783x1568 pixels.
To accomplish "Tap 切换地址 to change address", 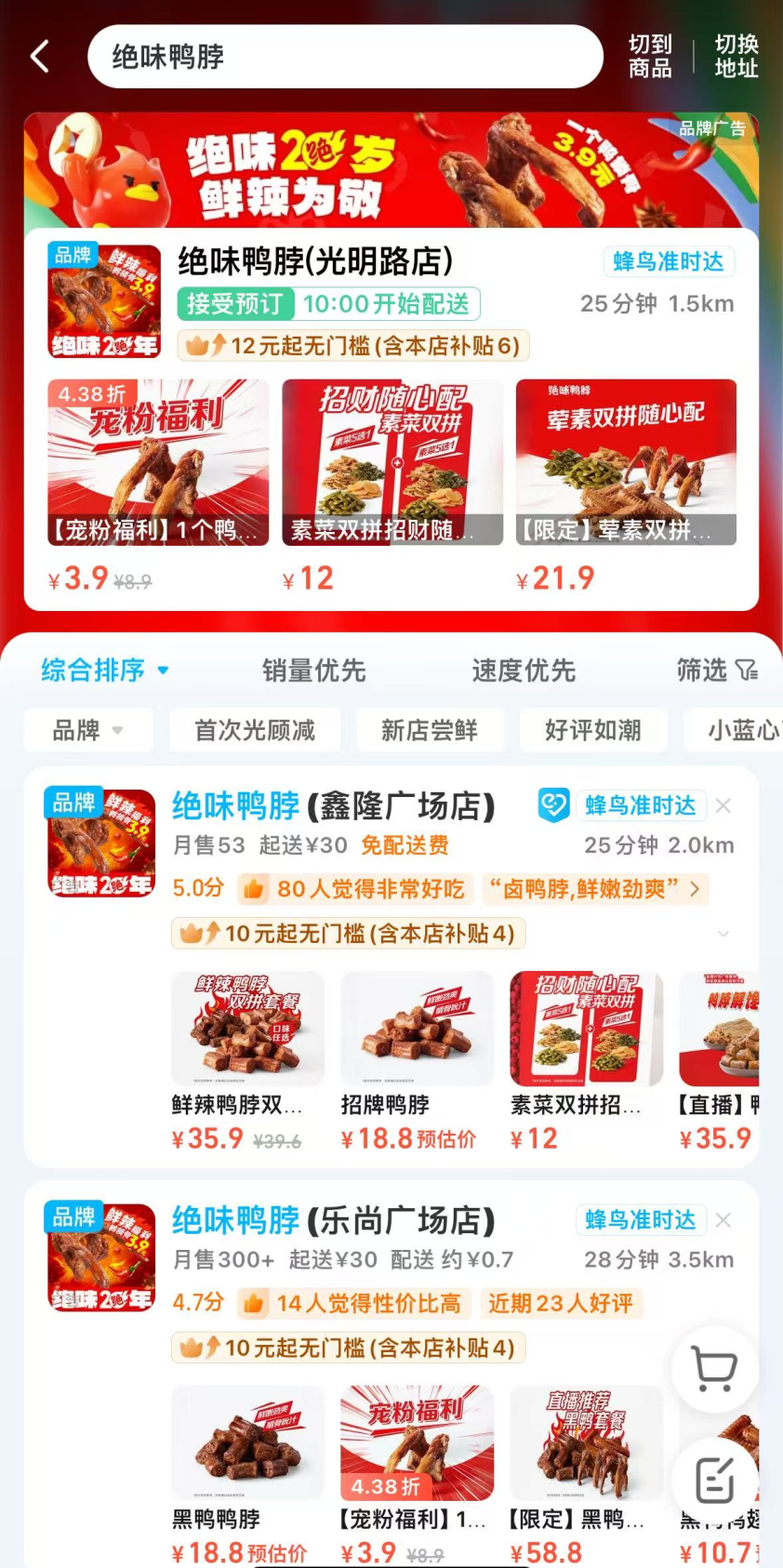I will click(x=736, y=57).
